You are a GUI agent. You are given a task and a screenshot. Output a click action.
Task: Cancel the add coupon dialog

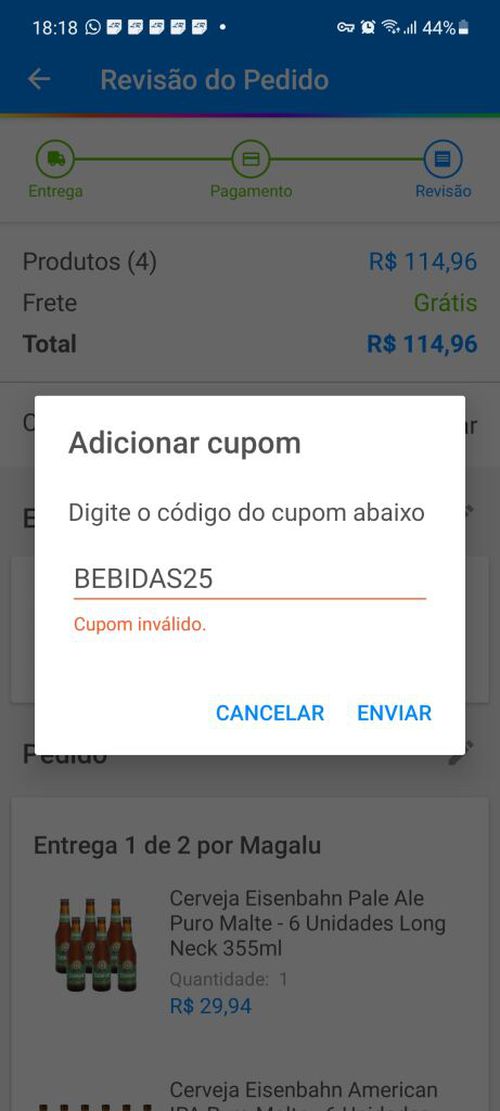coord(270,713)
